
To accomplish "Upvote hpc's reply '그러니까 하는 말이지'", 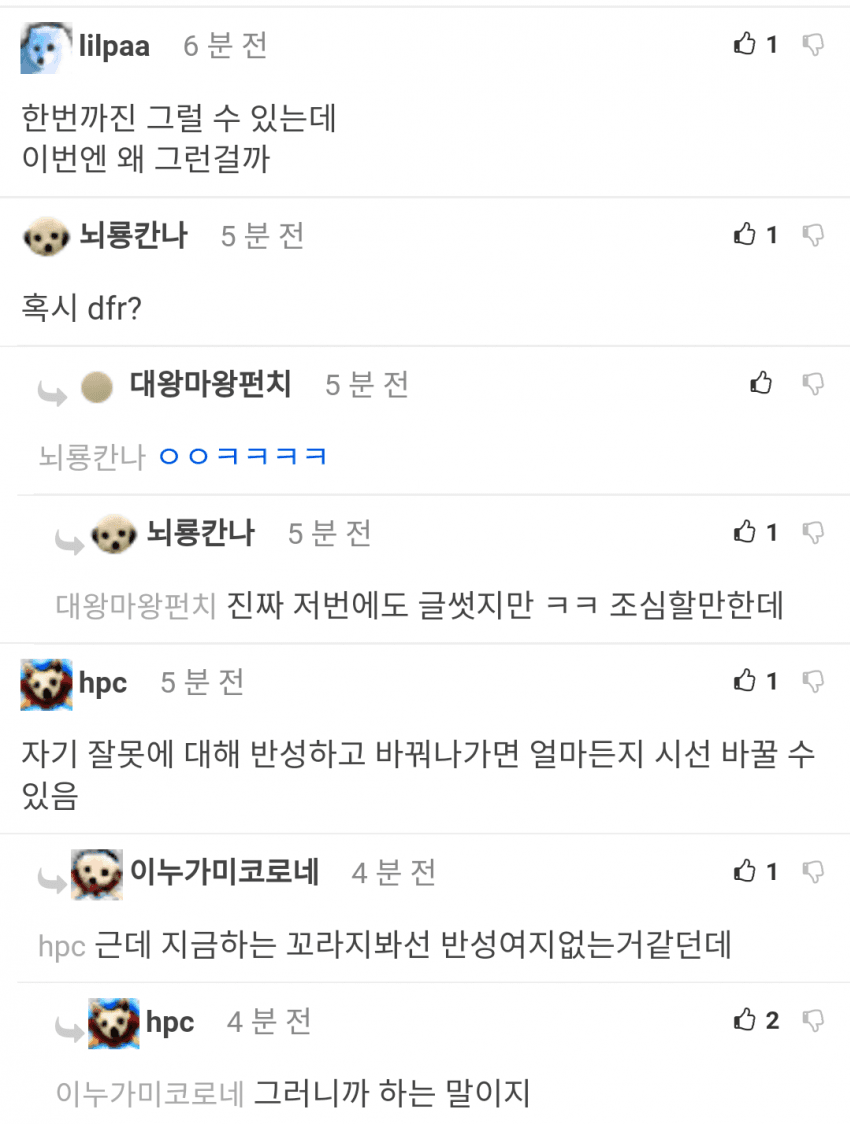I will 745,1020.
